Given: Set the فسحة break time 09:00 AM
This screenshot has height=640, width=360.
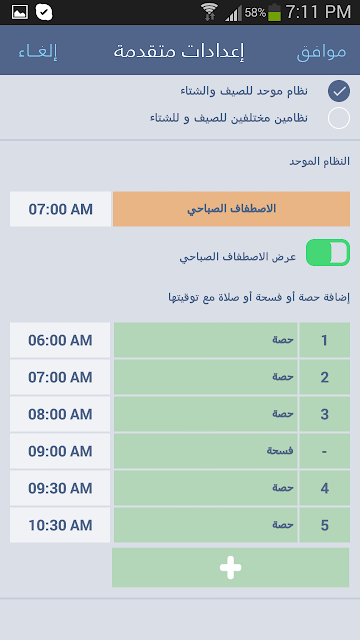Looking at the screenshot, I should click(x=60, y=451).
